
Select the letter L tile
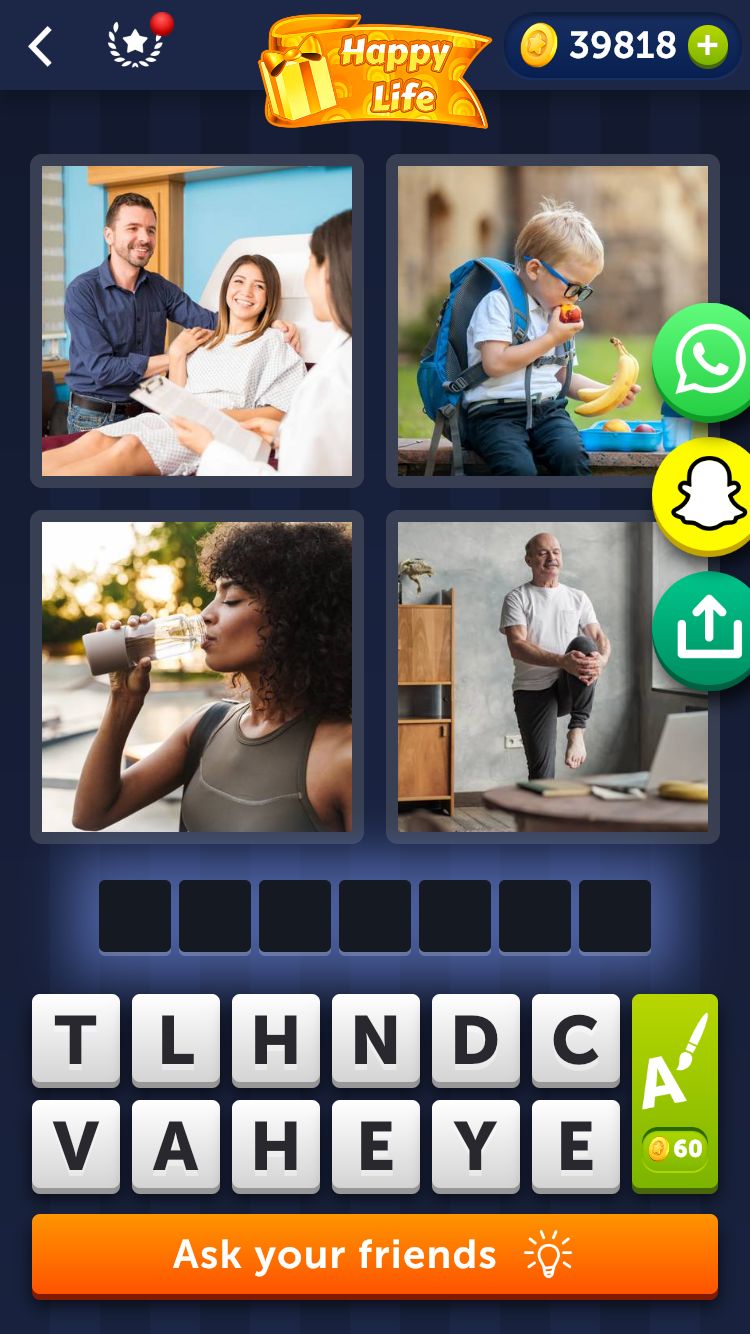[x=176, y=1040]
